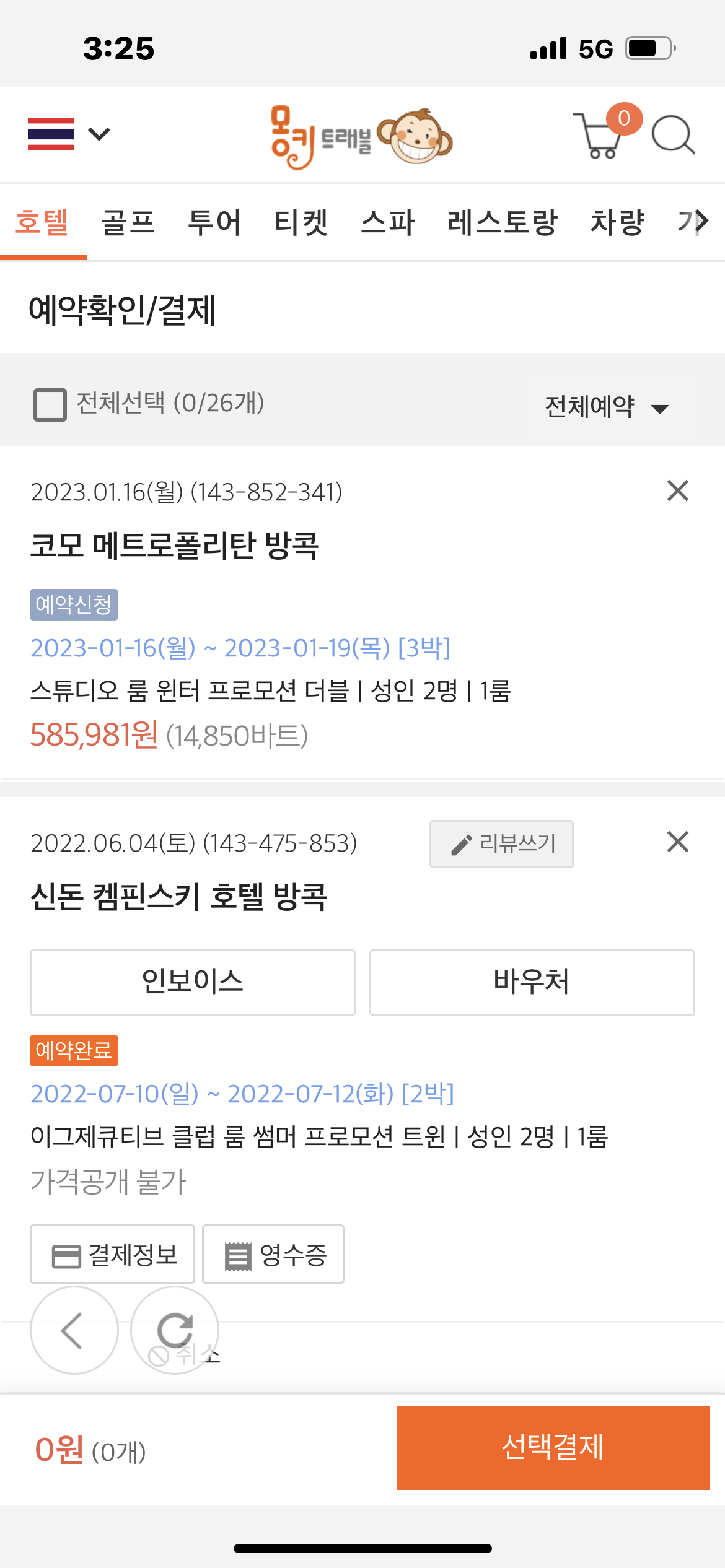The width and height of the screenshot is (725, 1568).
Task: Switch to the 레스토랑 tab
Action: coord(503,222)
